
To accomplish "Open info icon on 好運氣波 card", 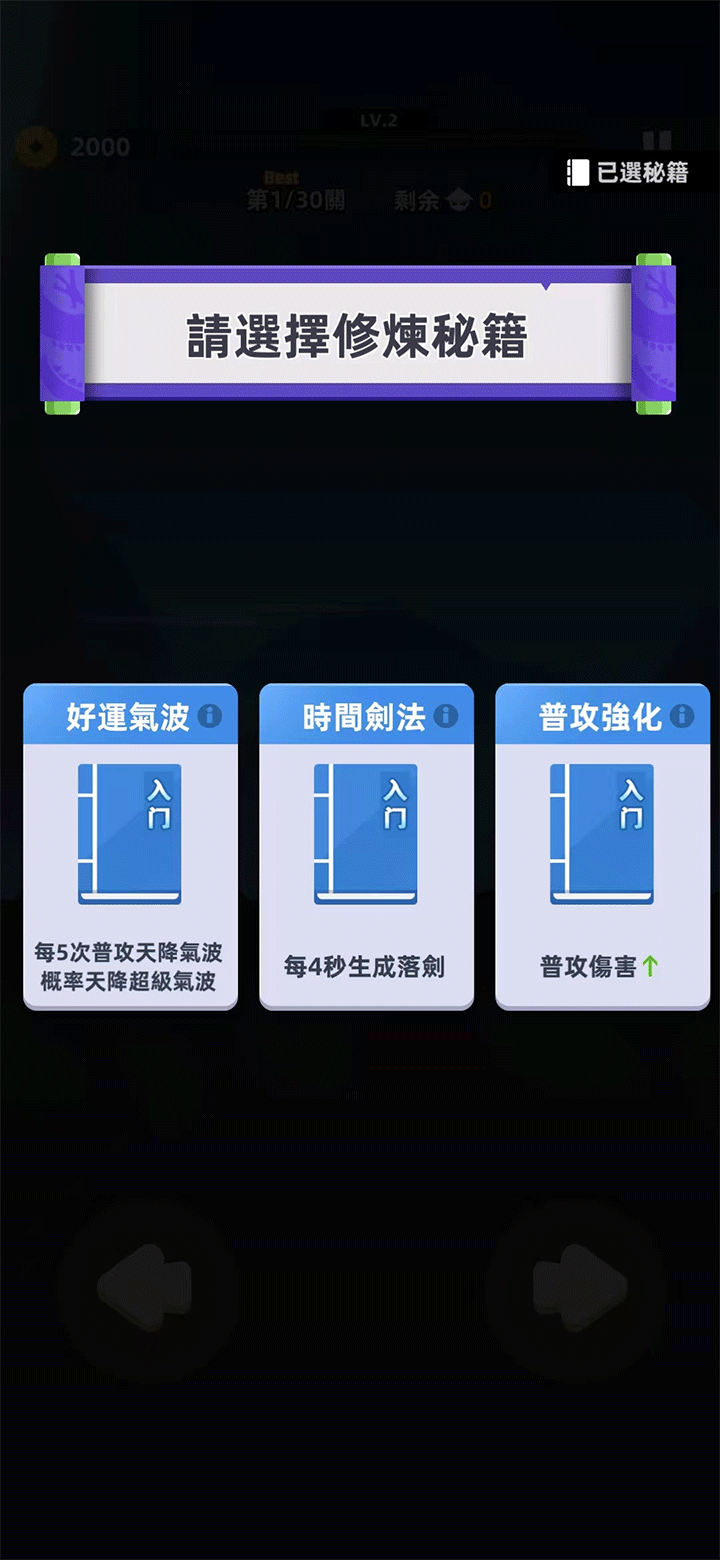I will point(210,716).
